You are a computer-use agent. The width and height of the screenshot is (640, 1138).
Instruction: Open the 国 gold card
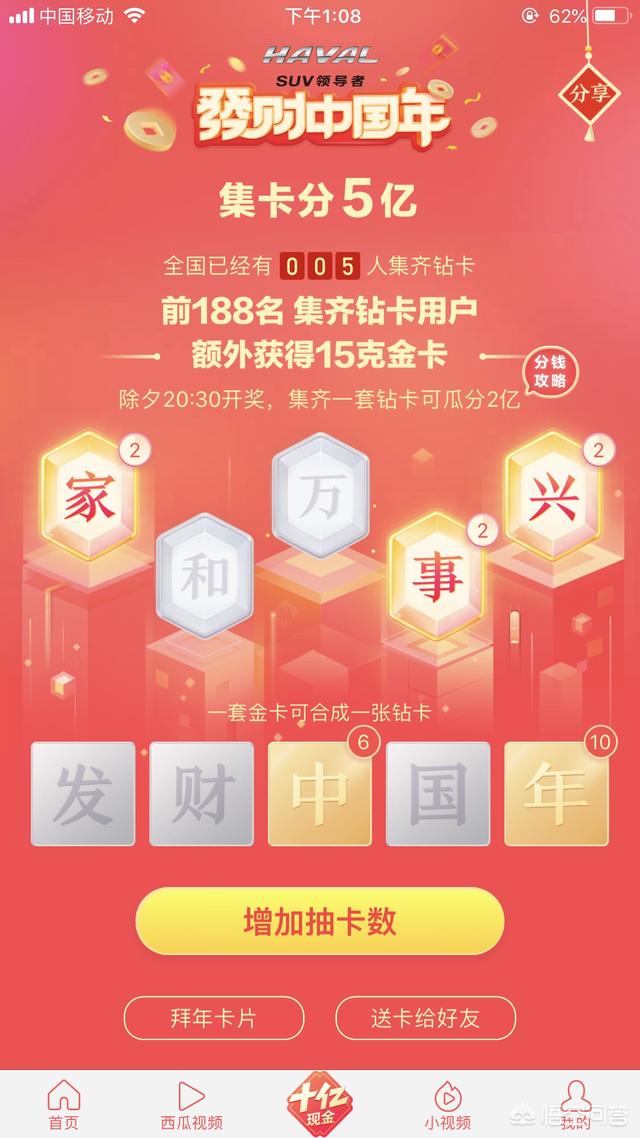[x=438, y=793]
